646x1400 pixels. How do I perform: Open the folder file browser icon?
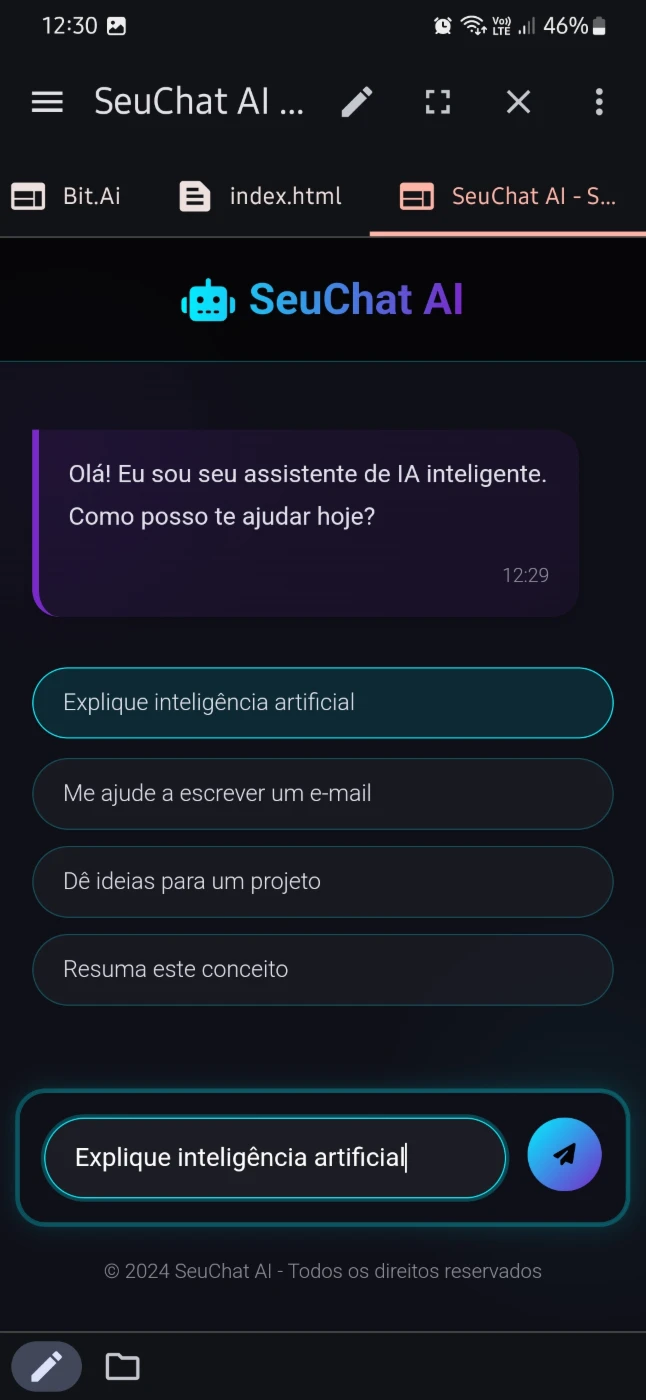[123, 1366]
